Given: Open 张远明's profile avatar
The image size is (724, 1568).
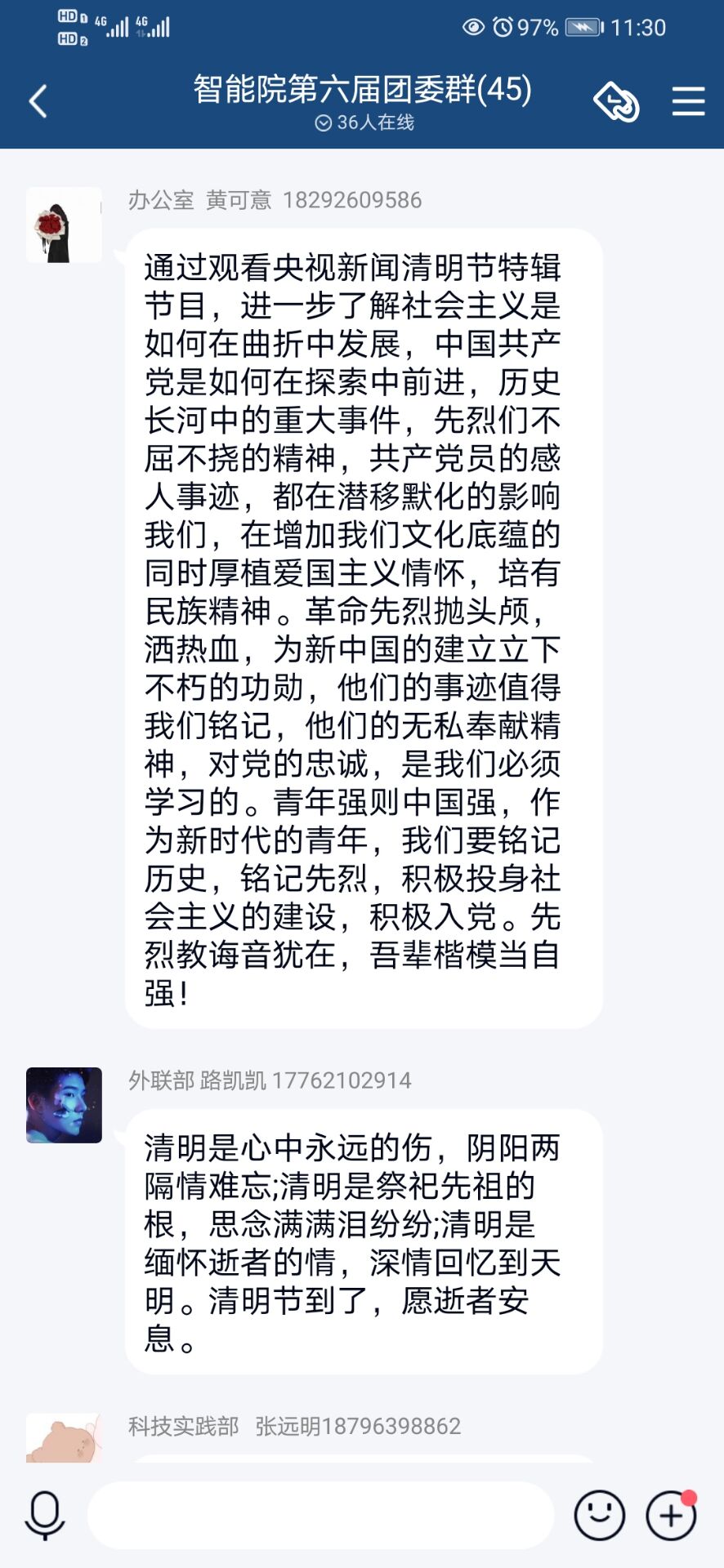Looking at the screenshot, I should coord(64,1439).
